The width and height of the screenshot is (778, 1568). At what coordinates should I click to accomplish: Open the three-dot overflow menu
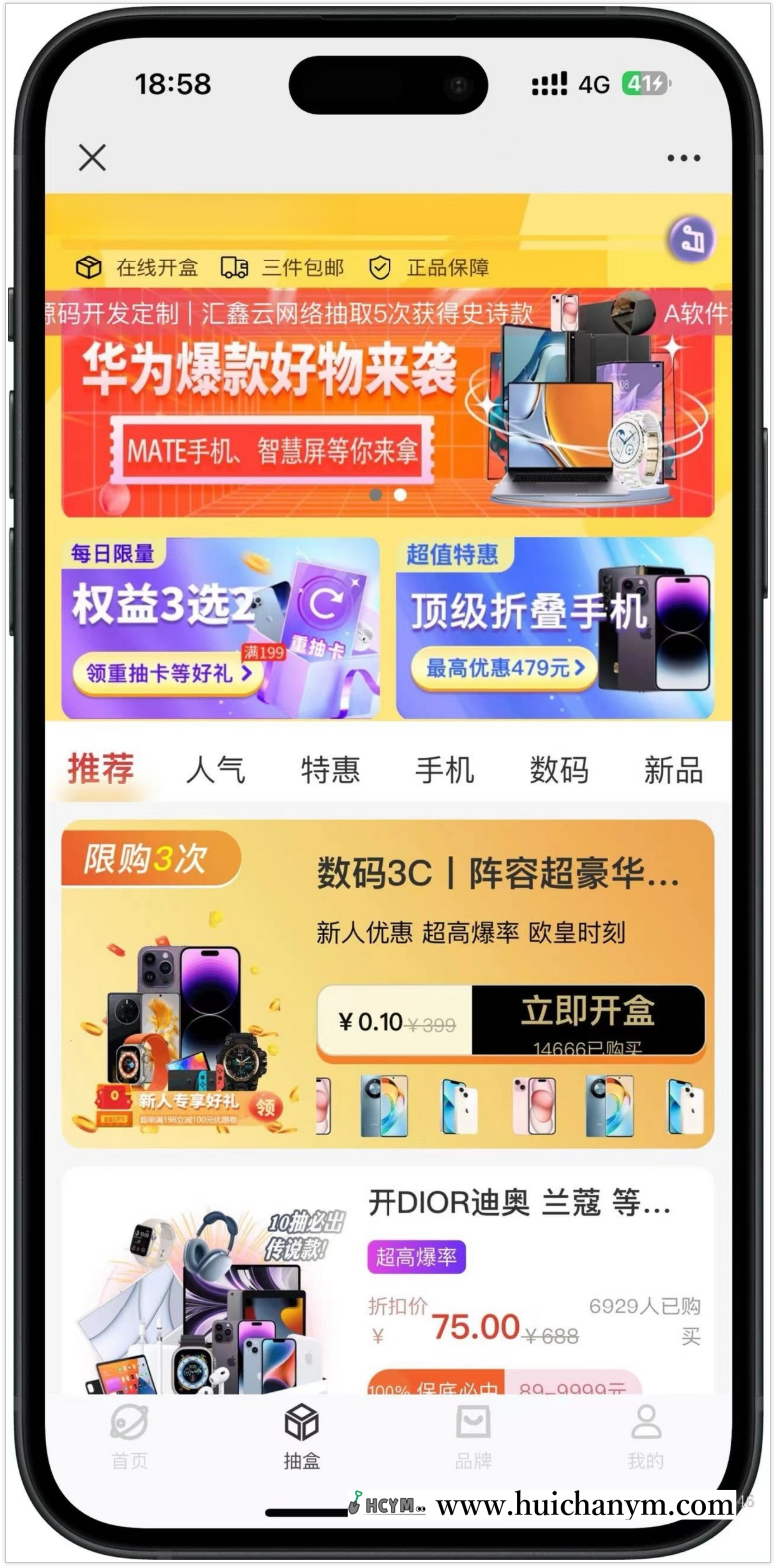tap(683, 158)
